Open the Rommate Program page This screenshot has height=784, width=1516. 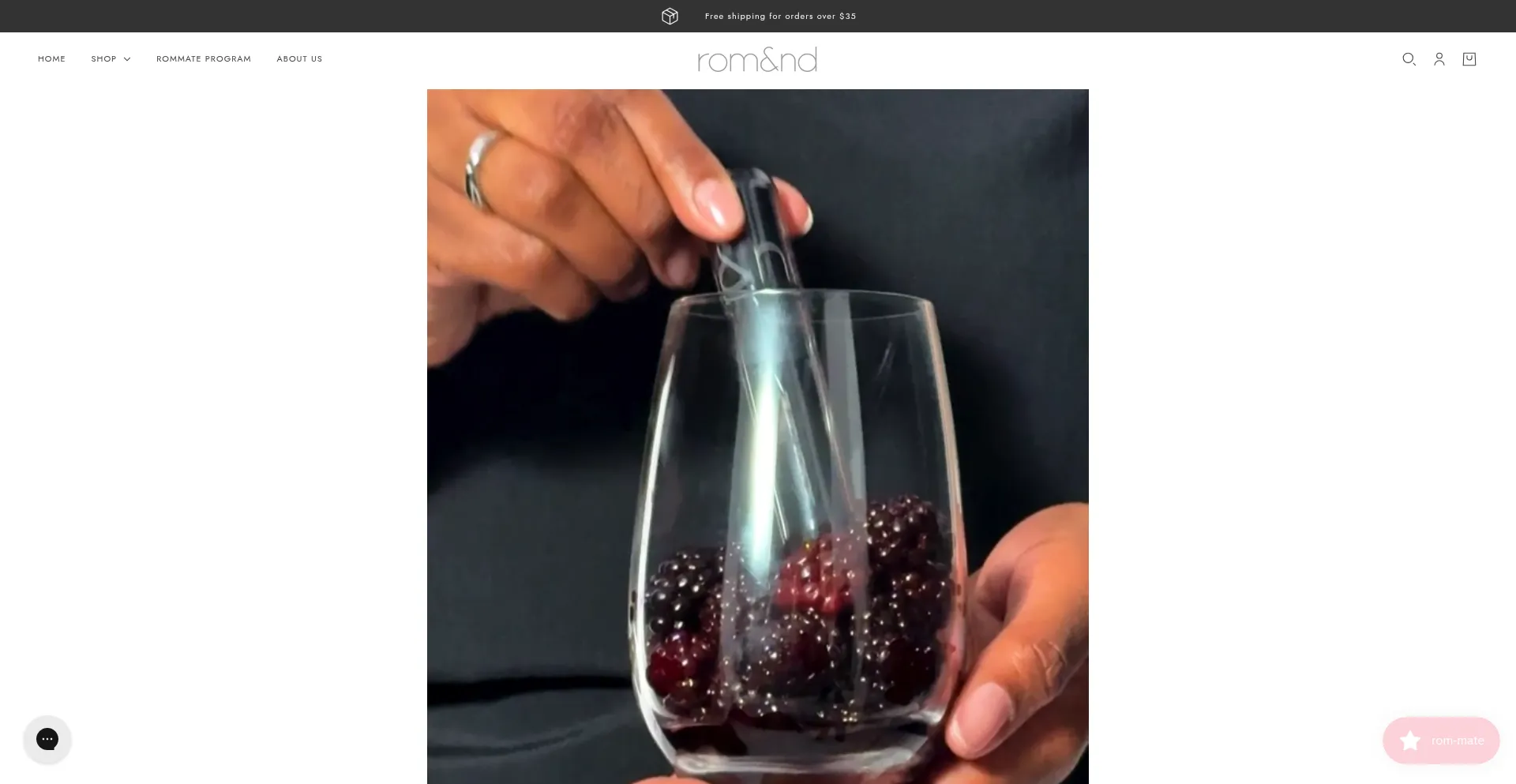[x=204, y=59]
